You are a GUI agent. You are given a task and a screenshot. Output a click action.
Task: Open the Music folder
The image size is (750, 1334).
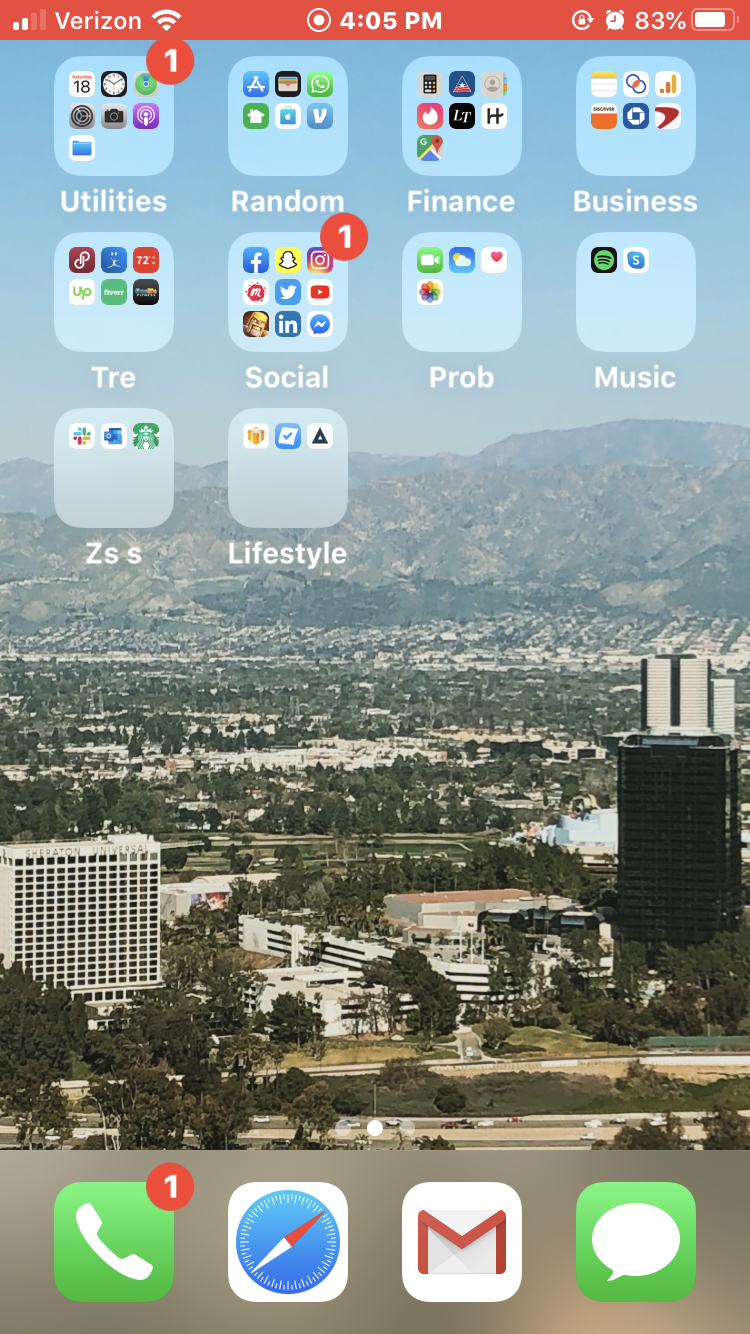[635, 292]
